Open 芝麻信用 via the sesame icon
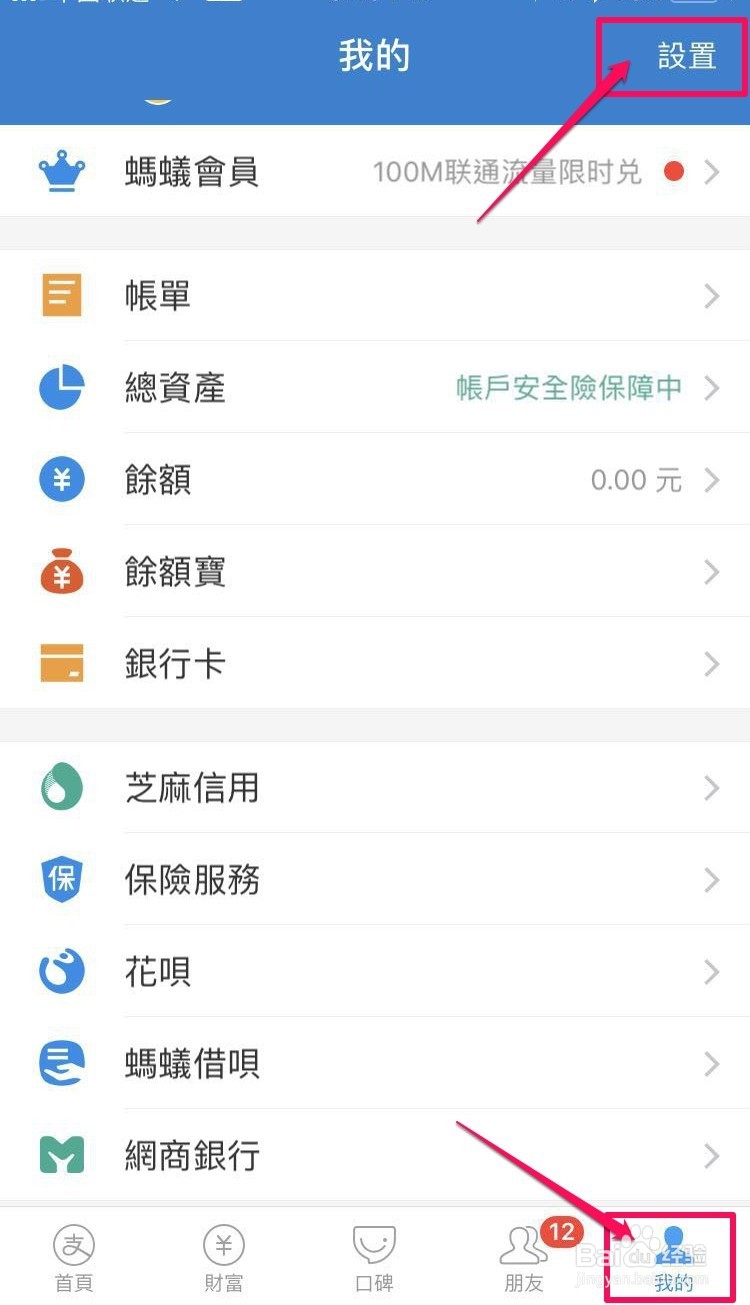Image resolution: width=750 pixels, height=1305 pixels. point(62,788)
